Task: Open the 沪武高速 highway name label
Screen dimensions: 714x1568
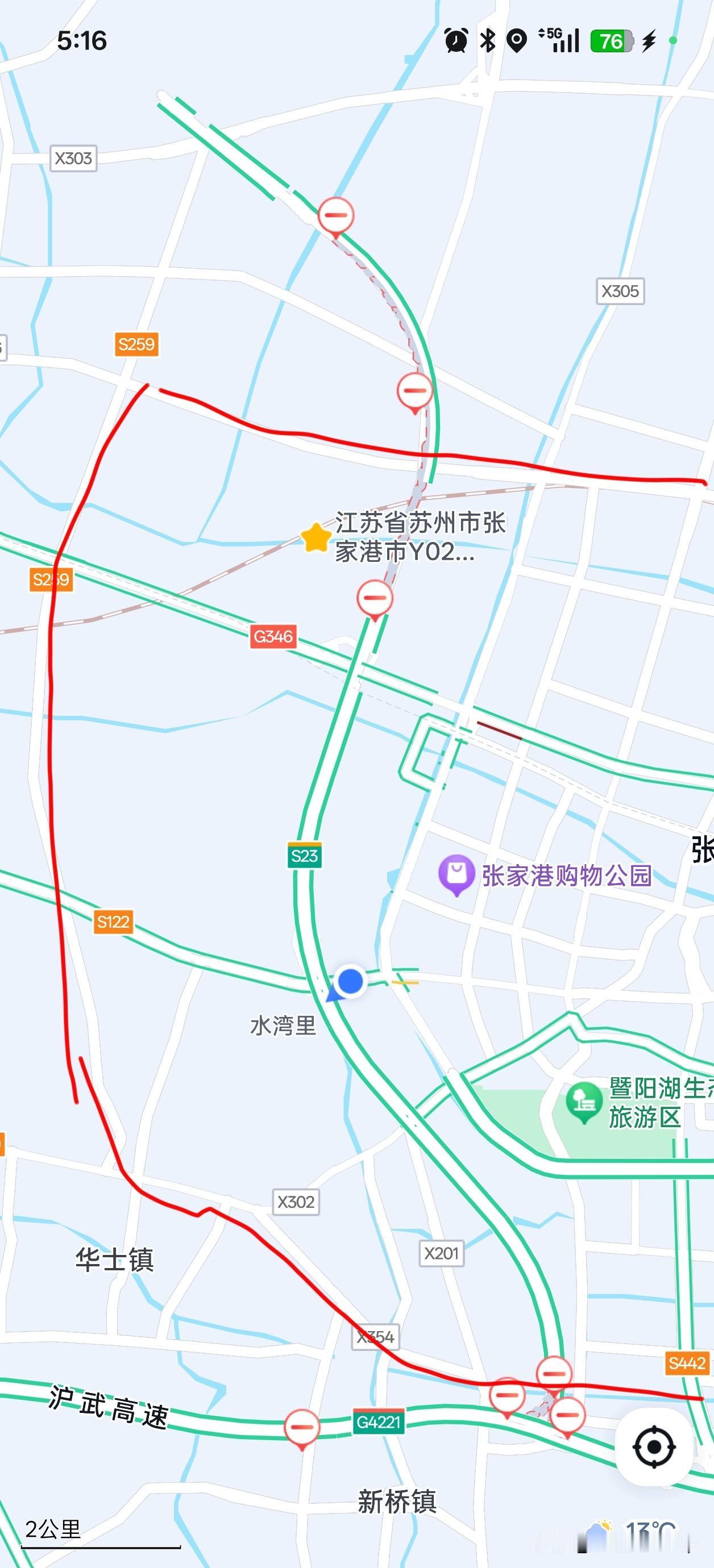Action: pyautogui.click(x=107, y=1407)
